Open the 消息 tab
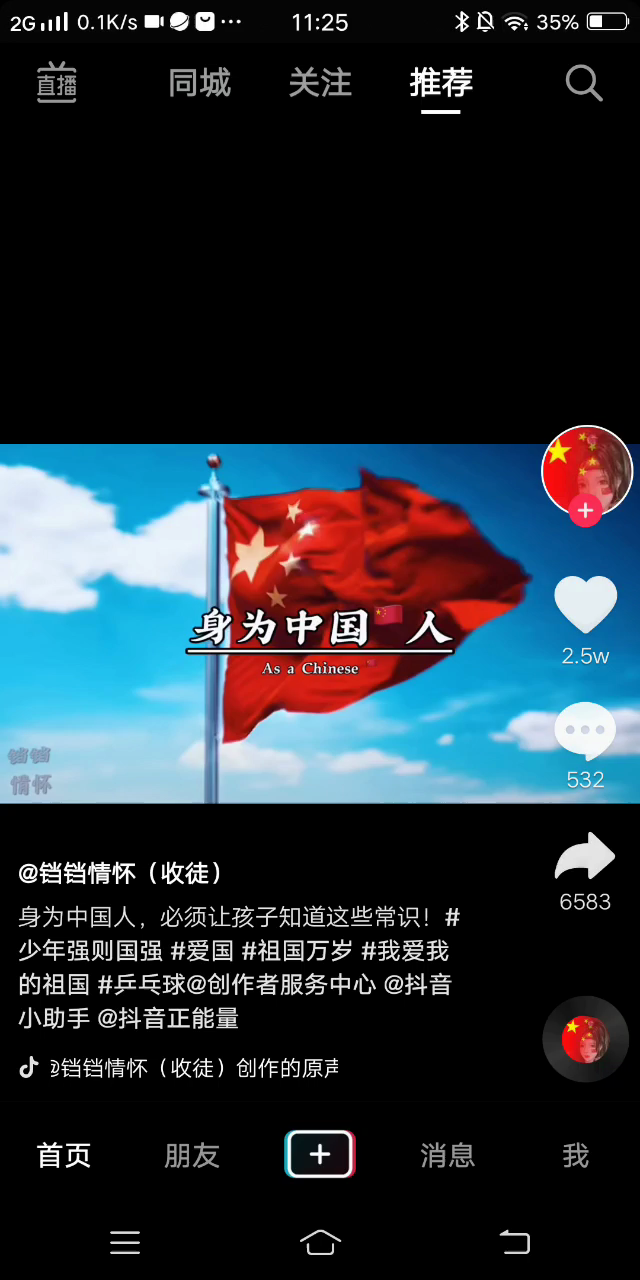The width and height of the screenshot is (640, 1280). point(448,1156)
